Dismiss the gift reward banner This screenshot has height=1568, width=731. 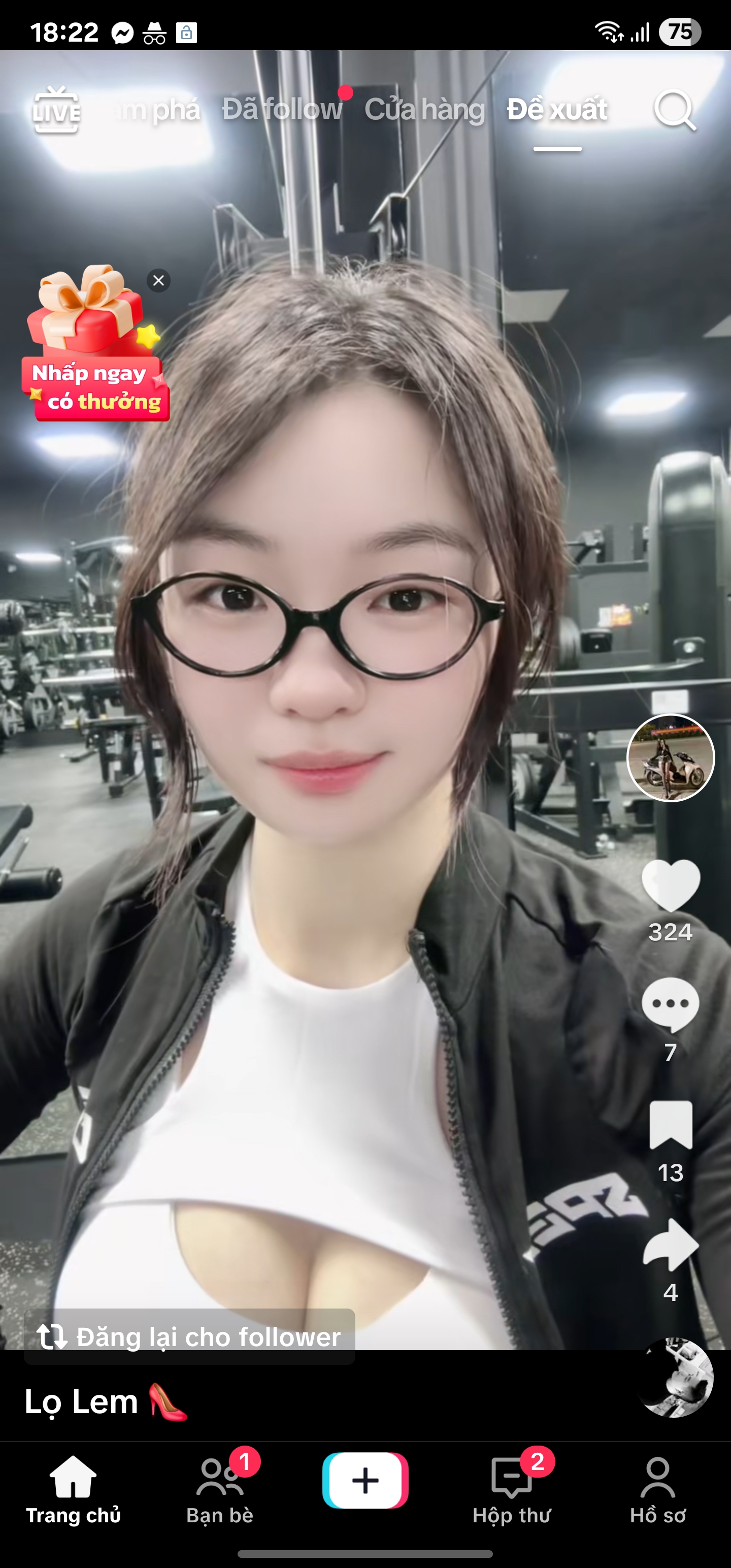coord(159,281)
